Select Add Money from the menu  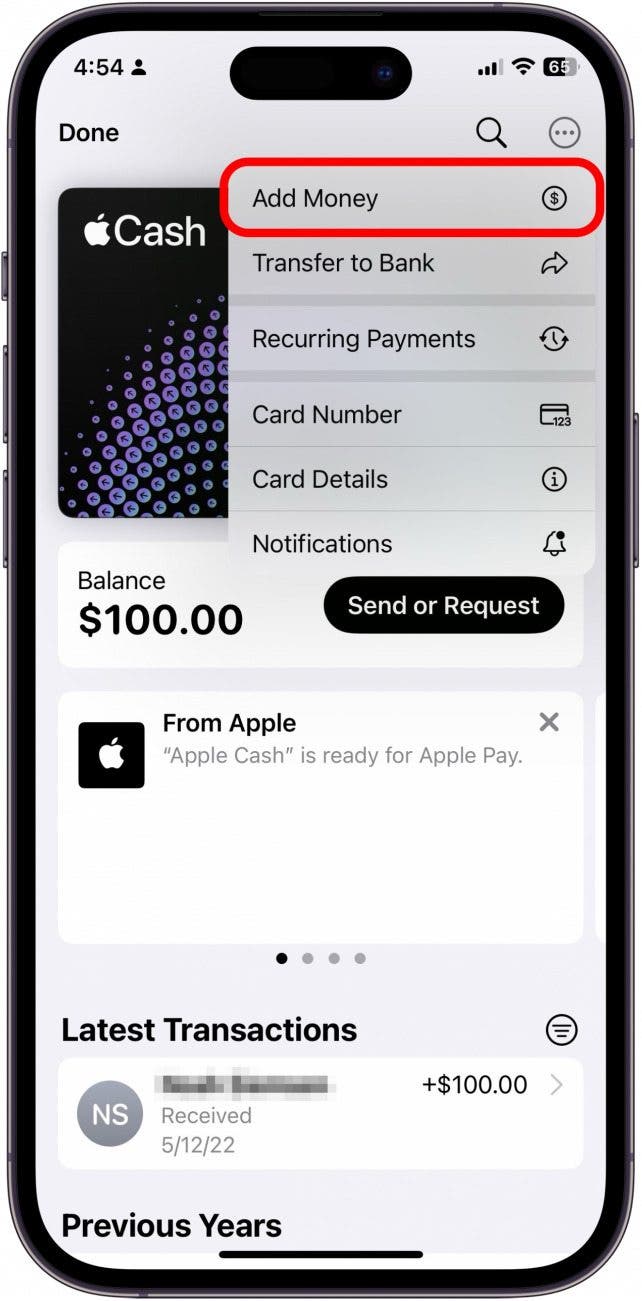[x=410, y=198]
